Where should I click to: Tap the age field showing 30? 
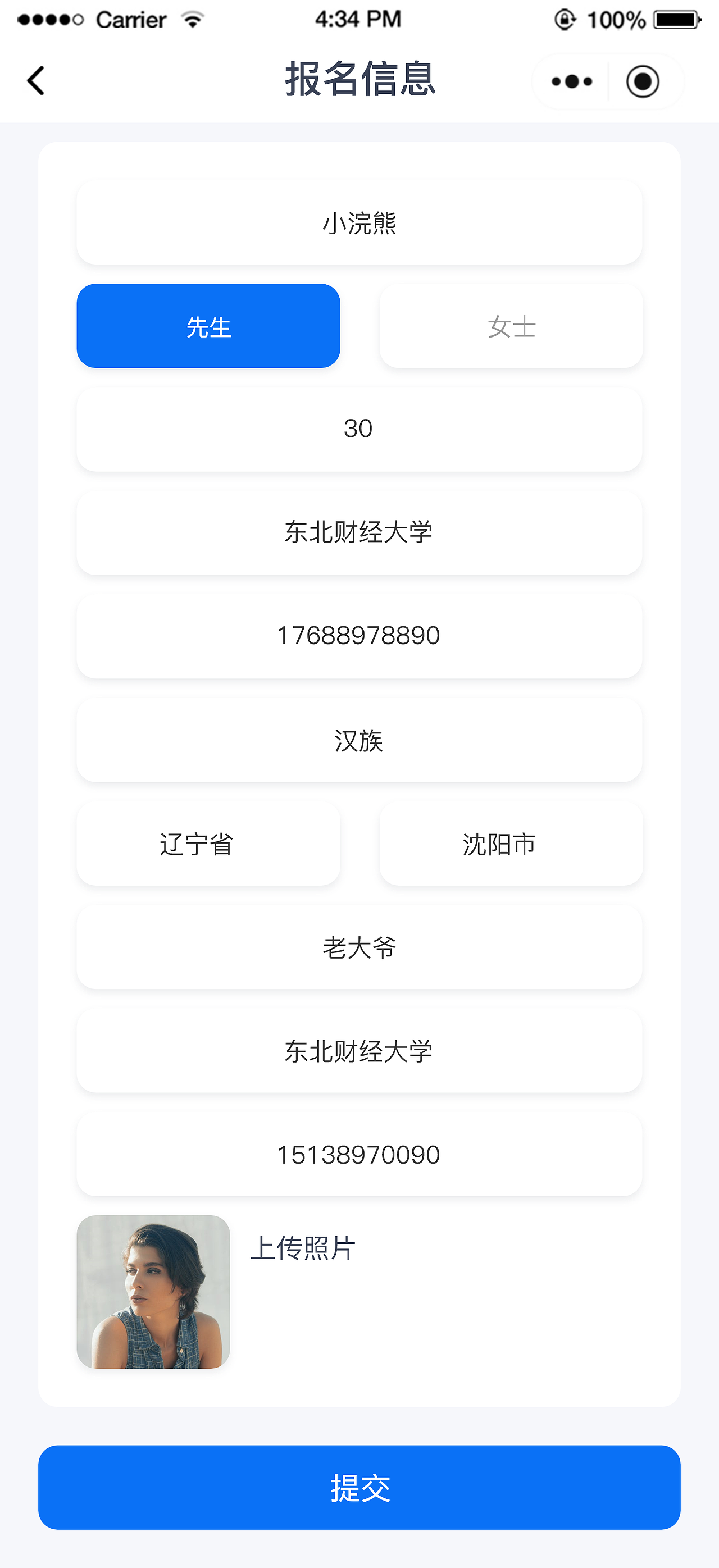[x=359, y=430]
